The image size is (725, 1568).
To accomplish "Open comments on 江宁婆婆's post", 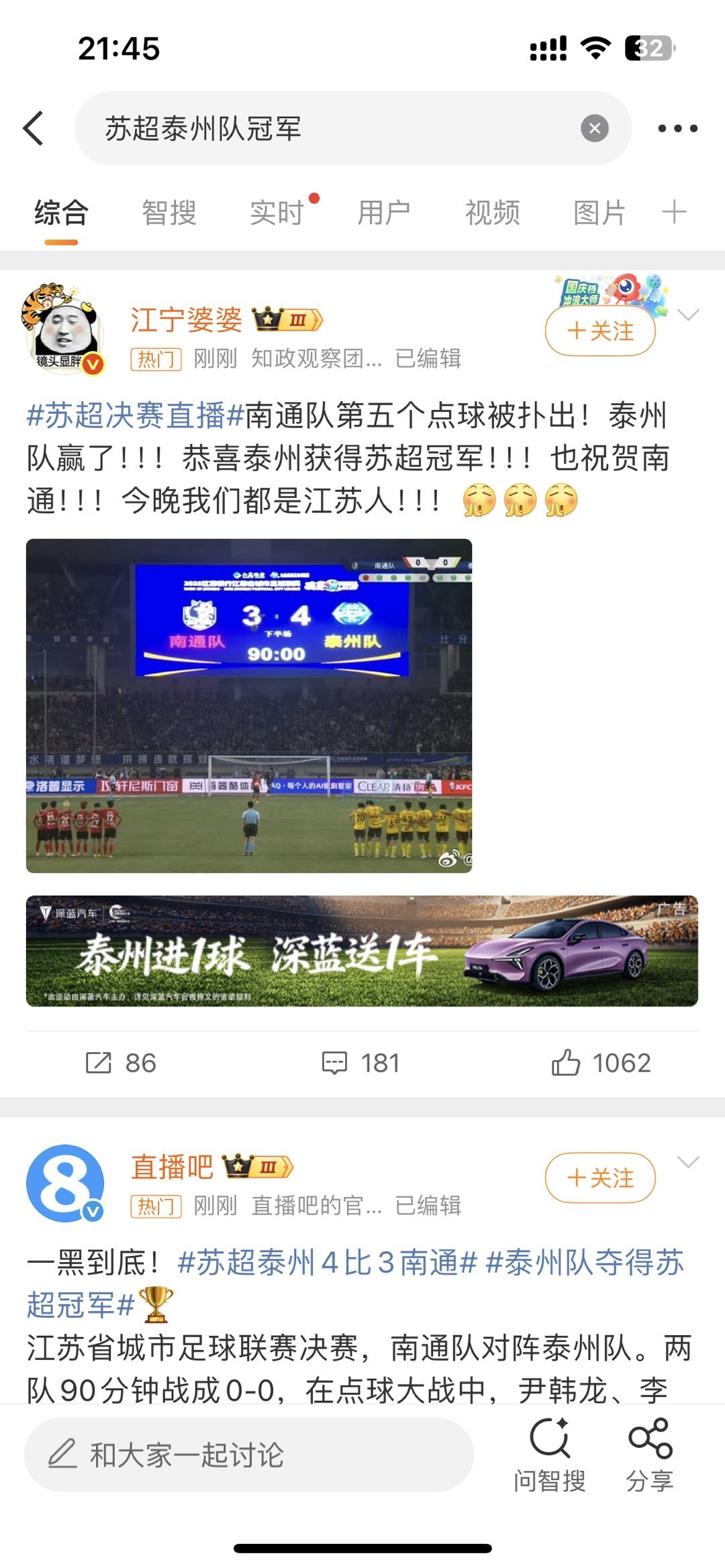I will pos(361,1063).
